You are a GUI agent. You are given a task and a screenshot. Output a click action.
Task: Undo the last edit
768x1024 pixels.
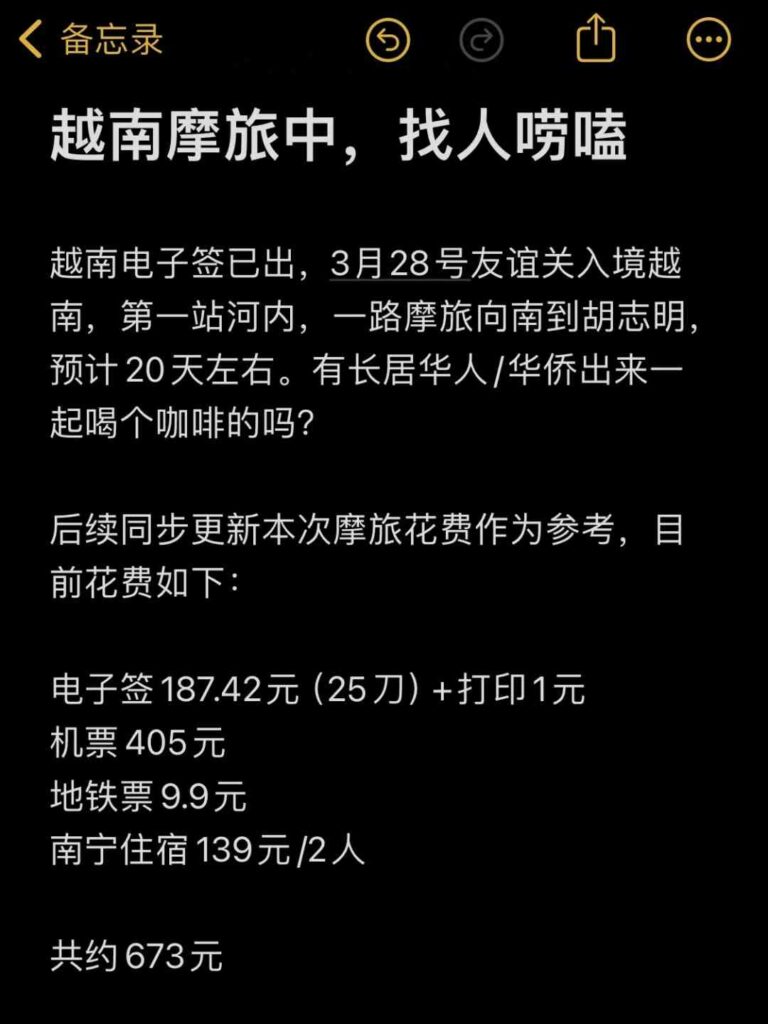pos(389,40)
